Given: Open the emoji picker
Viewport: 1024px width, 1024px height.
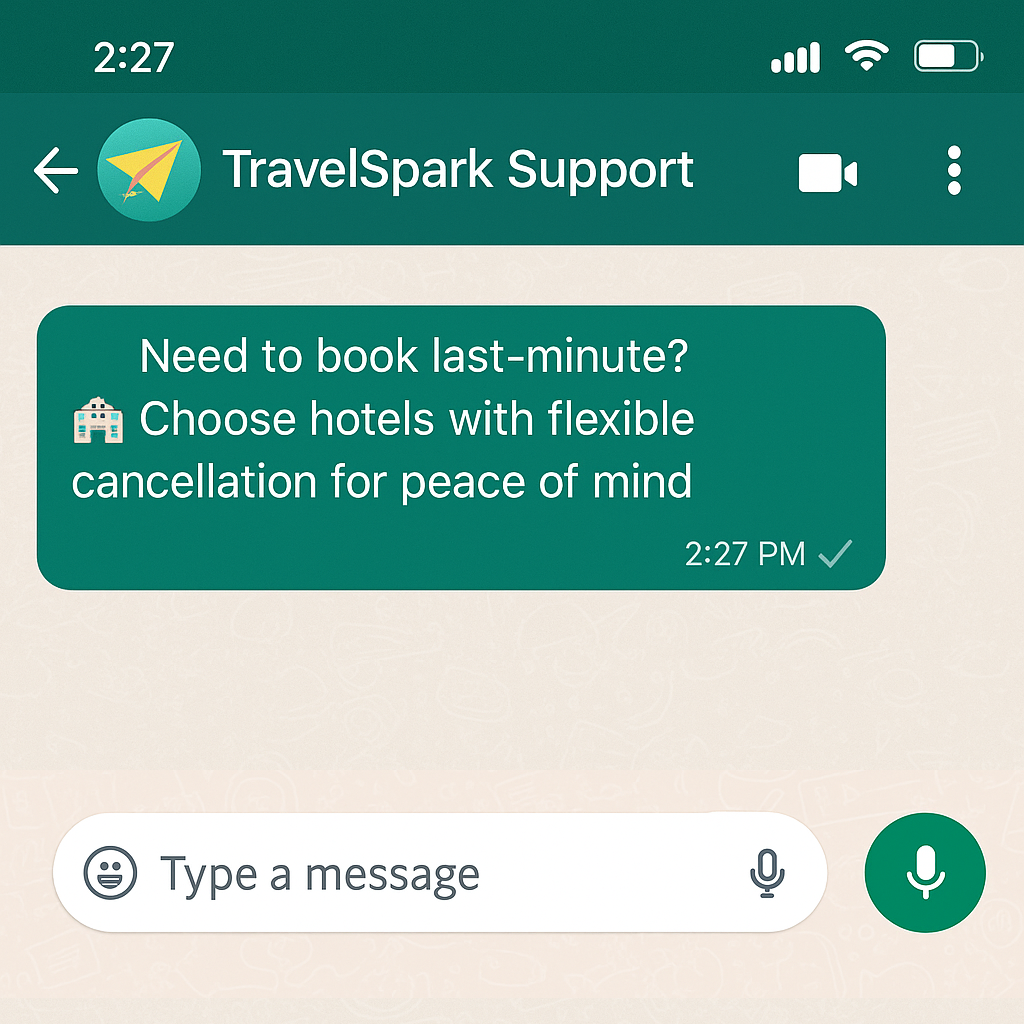Looking at the screenshot, I should click(x=110, y=873).
